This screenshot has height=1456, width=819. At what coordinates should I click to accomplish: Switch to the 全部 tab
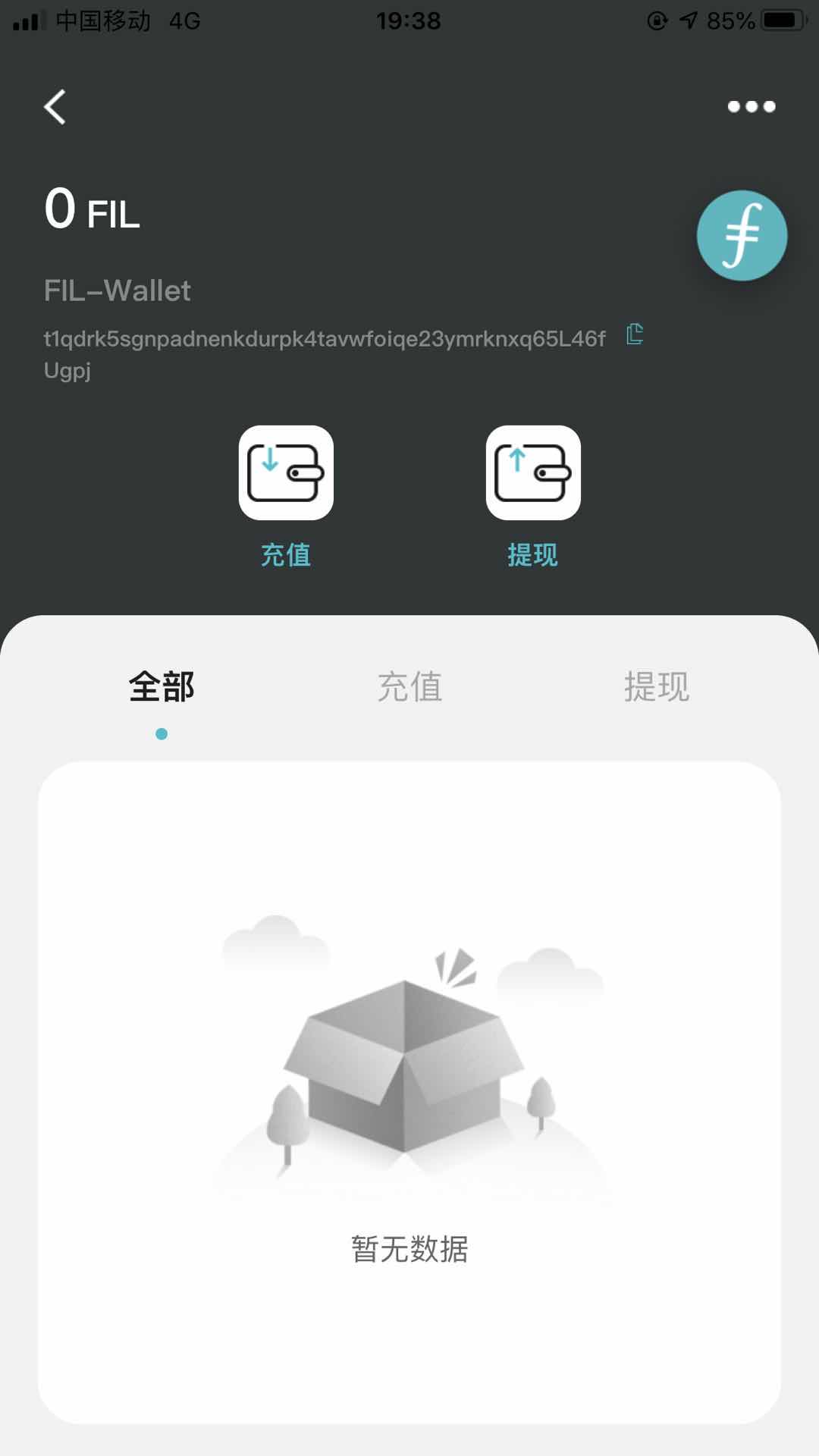tap(162, 687)
